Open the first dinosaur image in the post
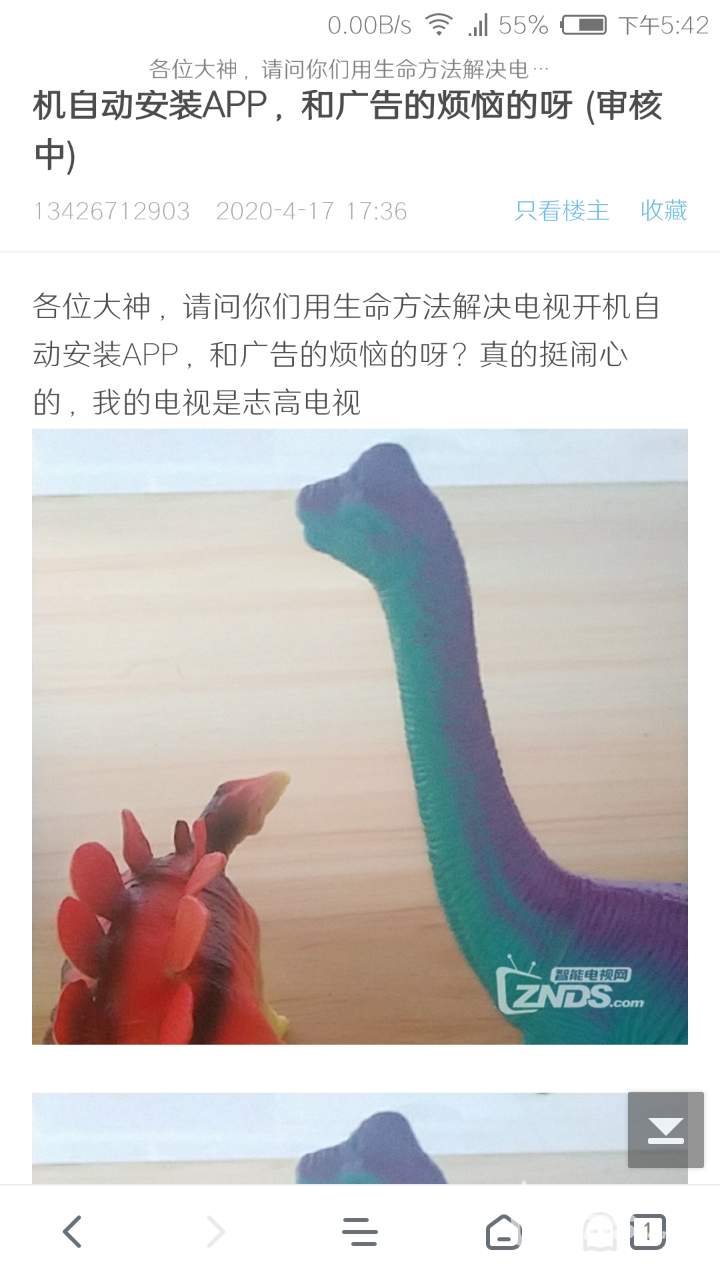The width and height of the screenshot is (720, 1280). [x=360, y=737]
